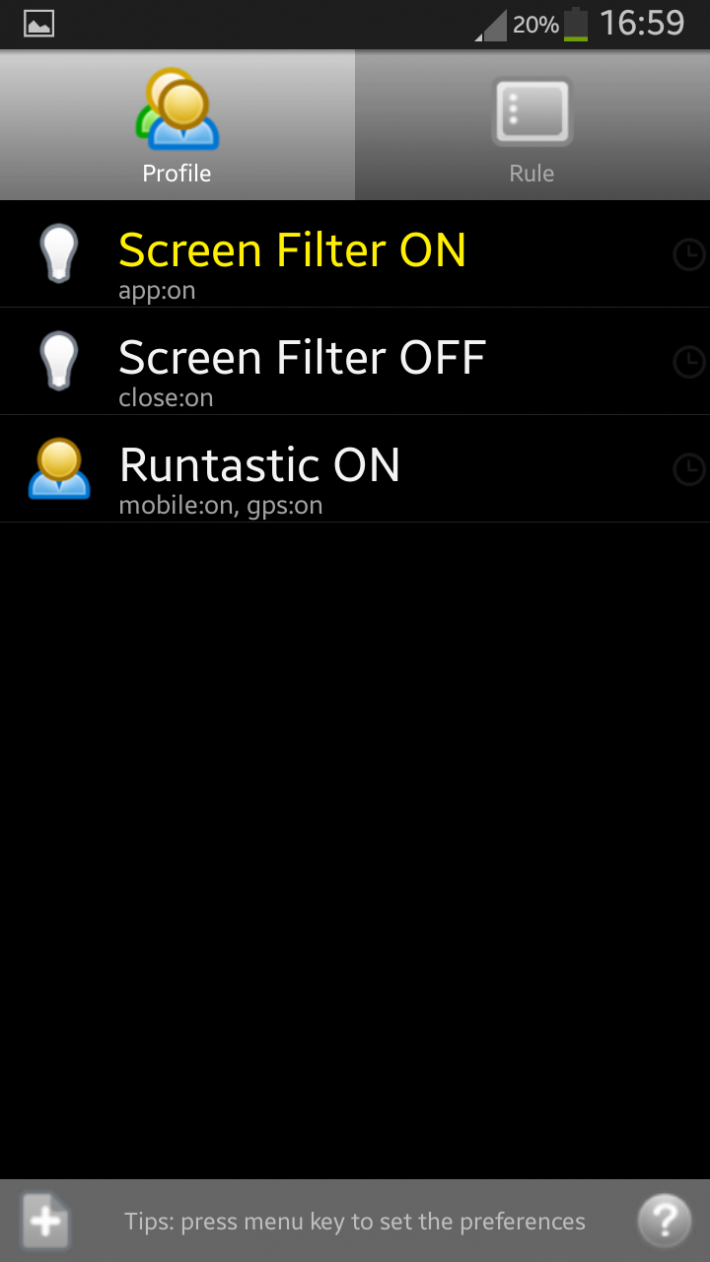
Task: Tap the clock icon on Screen Filter ON
Action: coord(689,255)
